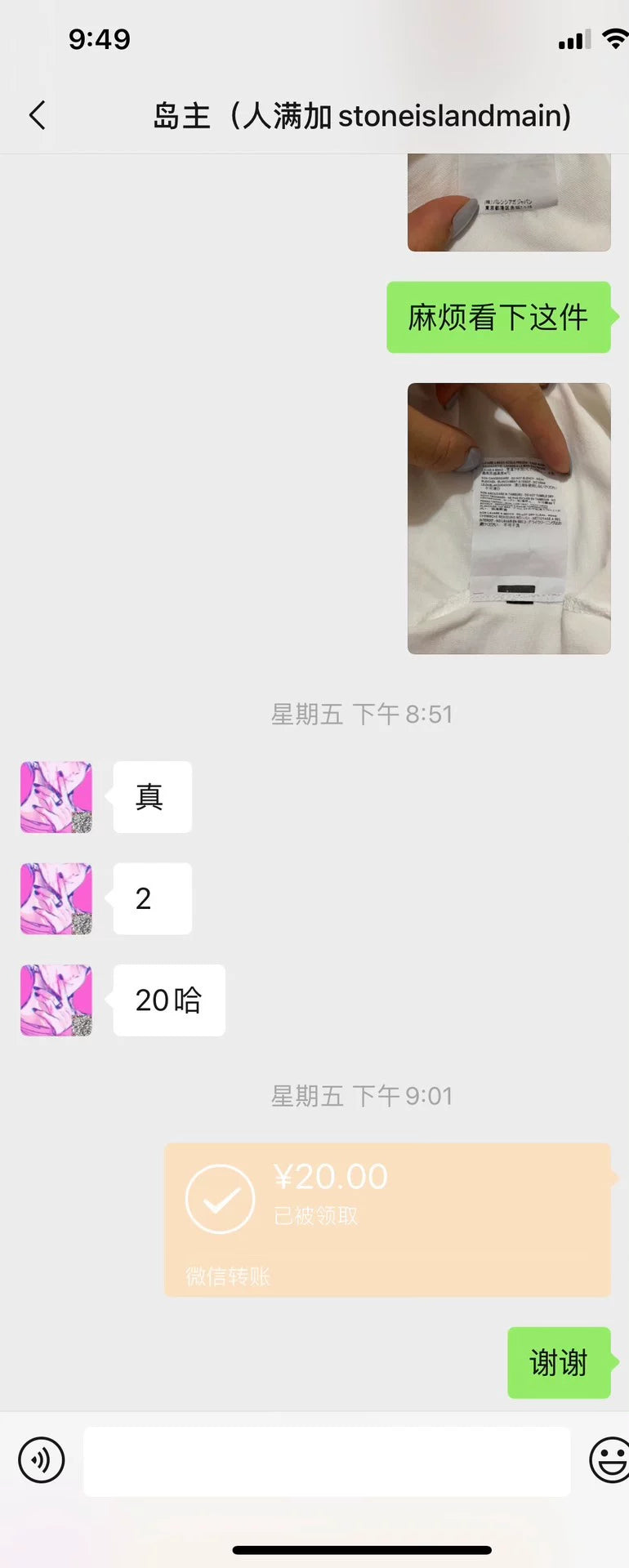The image size is (629, 1568).
Task: Open the partially visible tag photo at top
Action: 509,203
